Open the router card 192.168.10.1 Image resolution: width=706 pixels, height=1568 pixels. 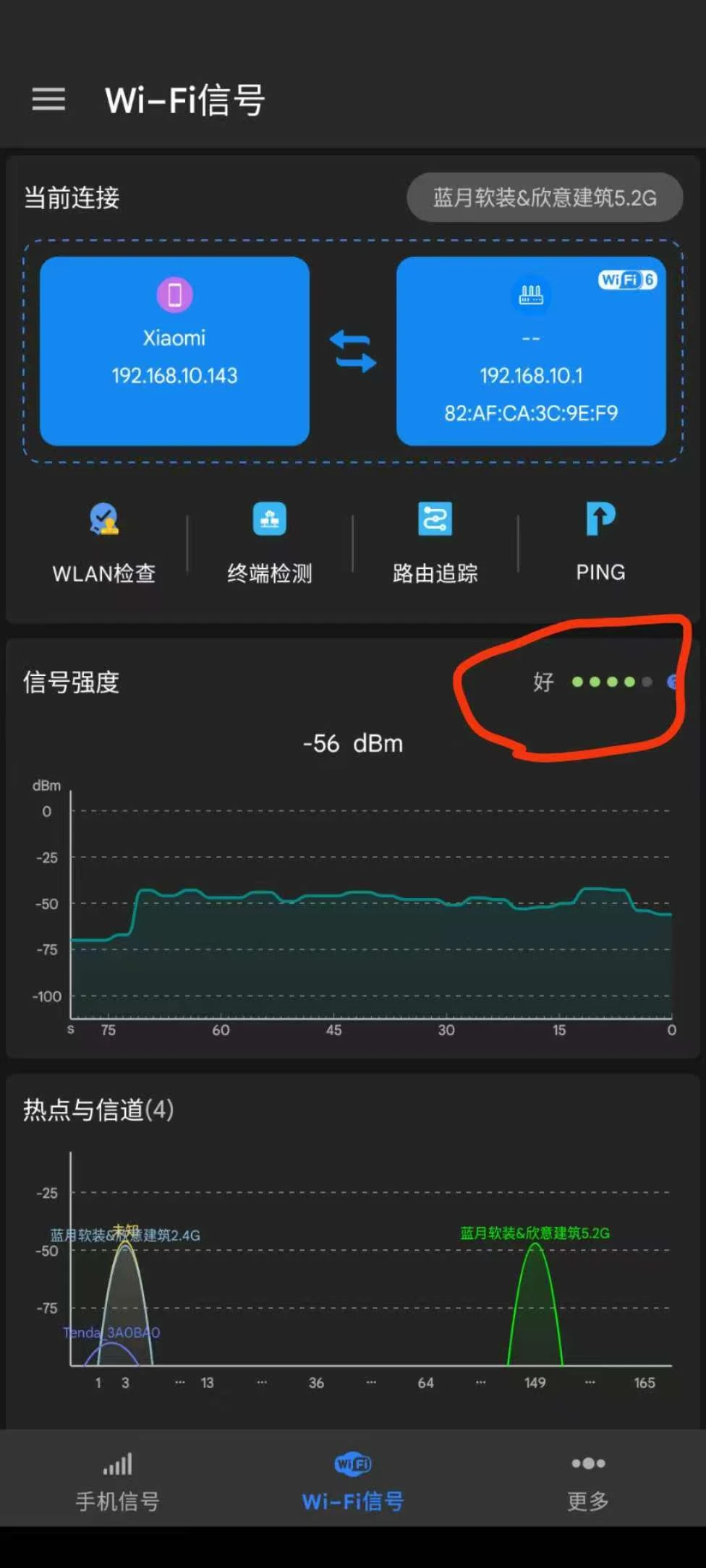point(531,351)
